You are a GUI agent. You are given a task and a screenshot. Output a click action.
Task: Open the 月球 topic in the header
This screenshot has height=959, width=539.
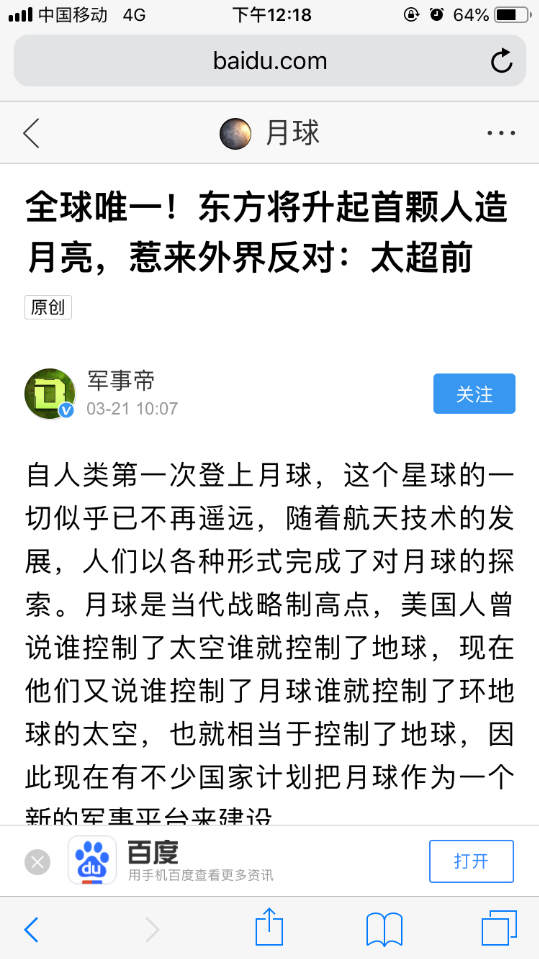tap(270, 133)
